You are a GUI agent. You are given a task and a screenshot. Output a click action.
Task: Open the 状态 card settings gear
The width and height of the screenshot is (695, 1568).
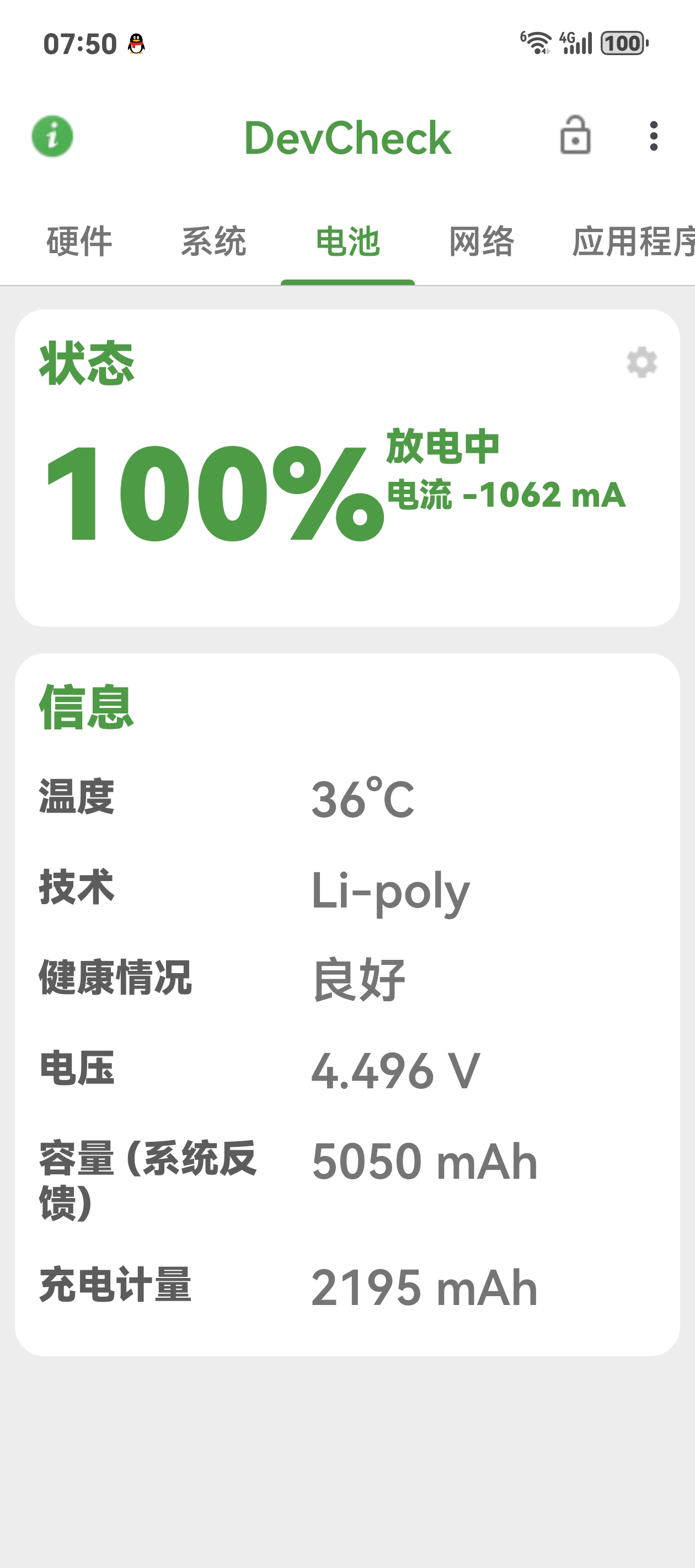tap(641, 363)
